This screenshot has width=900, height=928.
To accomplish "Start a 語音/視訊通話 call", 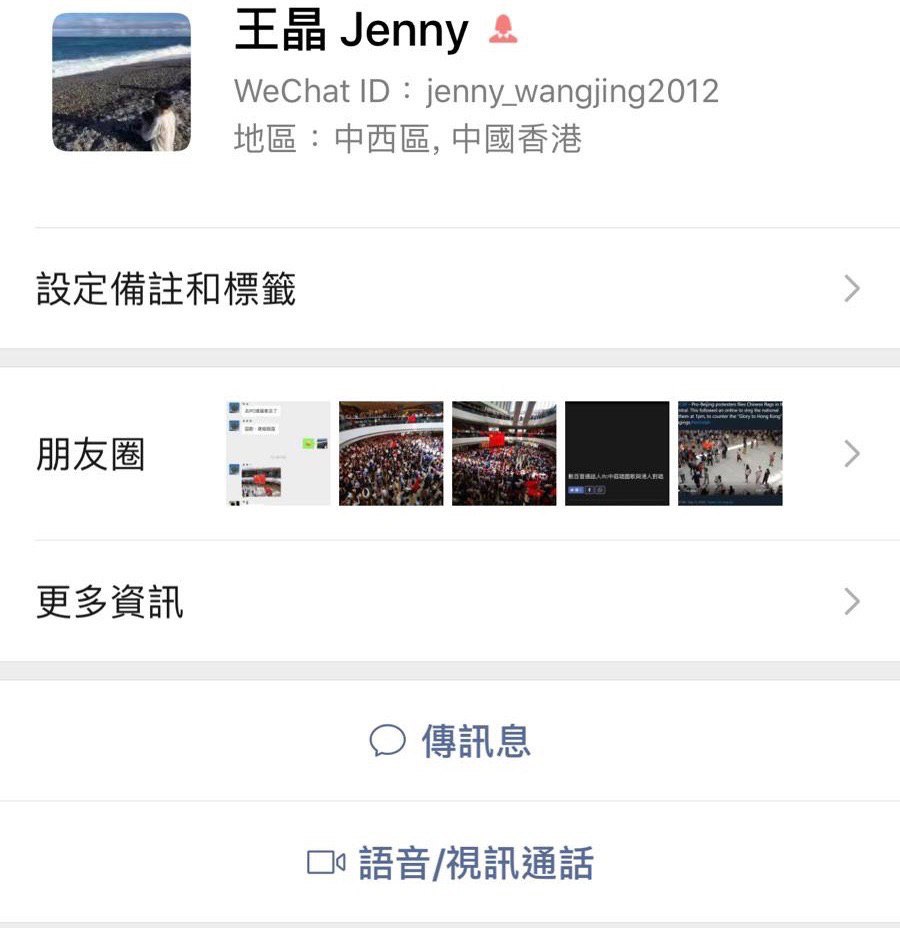I will tap(450, 863).
